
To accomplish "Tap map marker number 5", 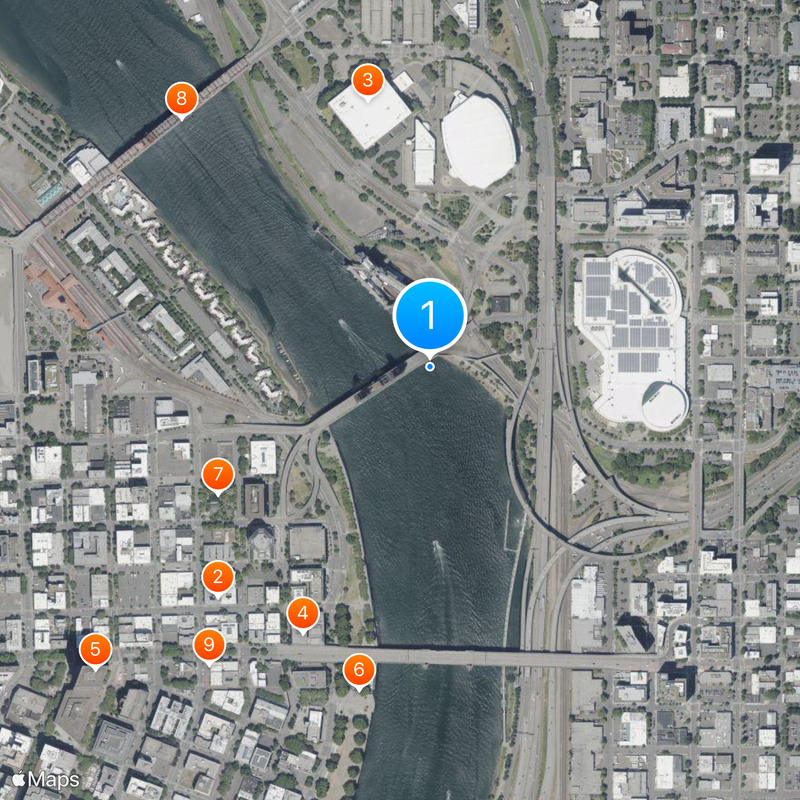I will tap(95, 649).
